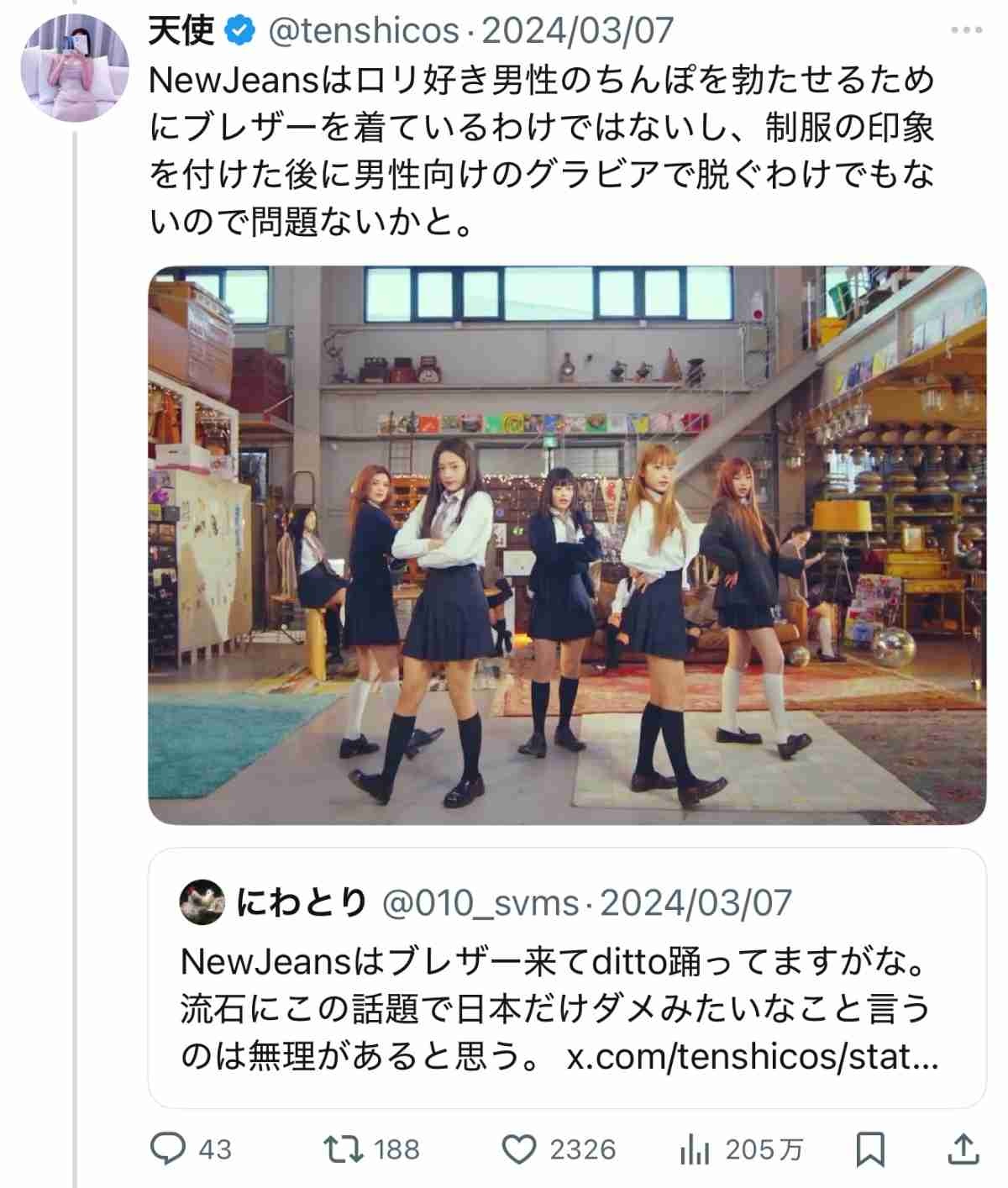
Task: Bookmark this tweet
Action: click(869, 1149)
